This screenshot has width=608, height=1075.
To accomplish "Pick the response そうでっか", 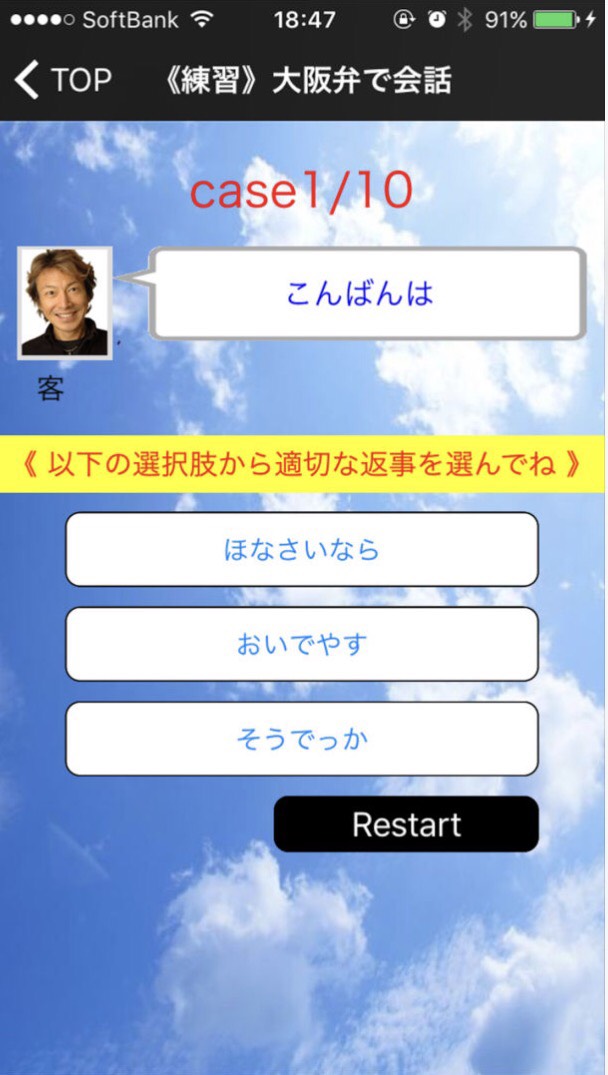I will pos(302,739).
